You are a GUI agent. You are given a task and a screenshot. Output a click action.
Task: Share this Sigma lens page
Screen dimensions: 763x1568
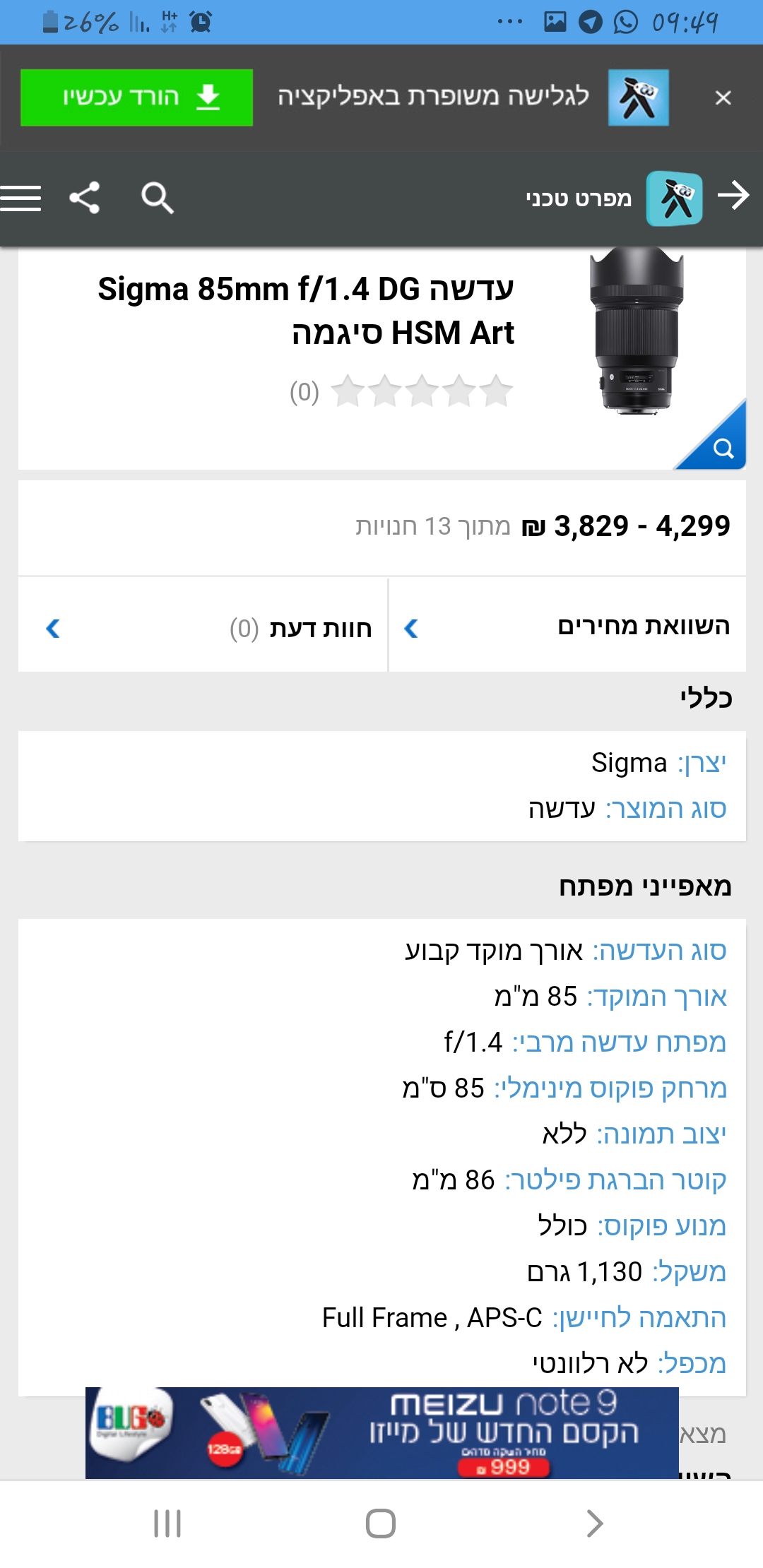point(85,198)
